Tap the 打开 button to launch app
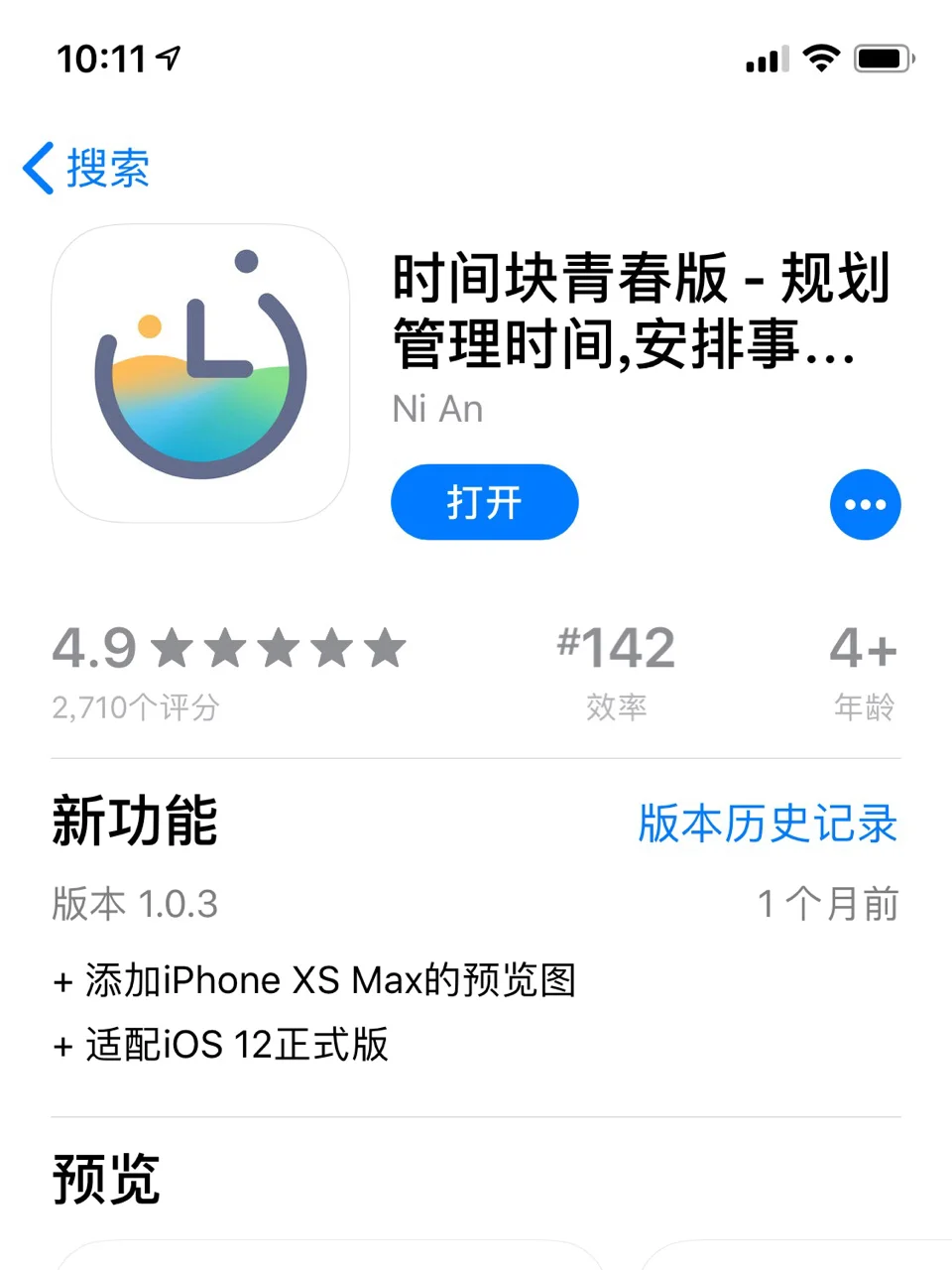This screenshot has width=952, height=1270. coord(484,503)
